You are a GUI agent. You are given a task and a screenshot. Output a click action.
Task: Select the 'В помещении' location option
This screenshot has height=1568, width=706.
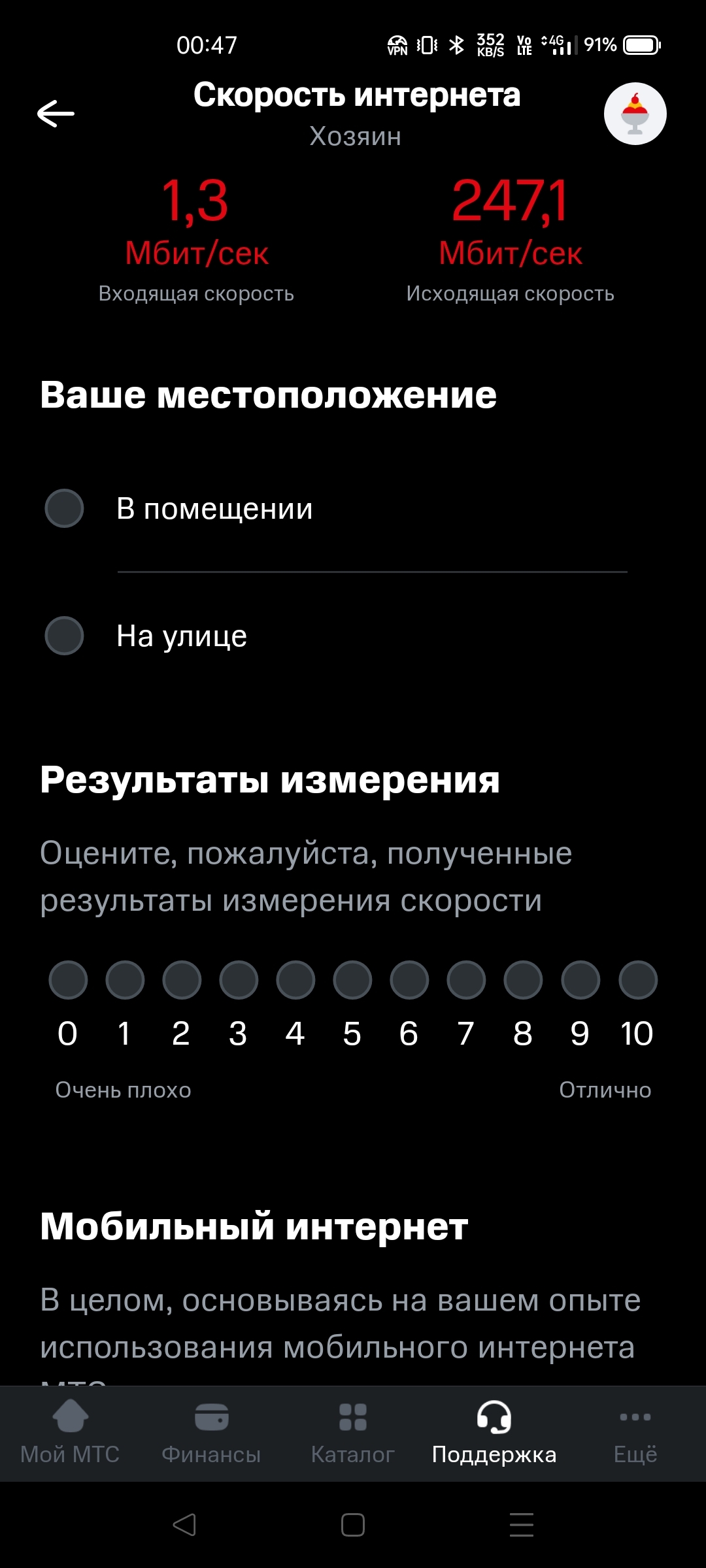tap(64, 508)
